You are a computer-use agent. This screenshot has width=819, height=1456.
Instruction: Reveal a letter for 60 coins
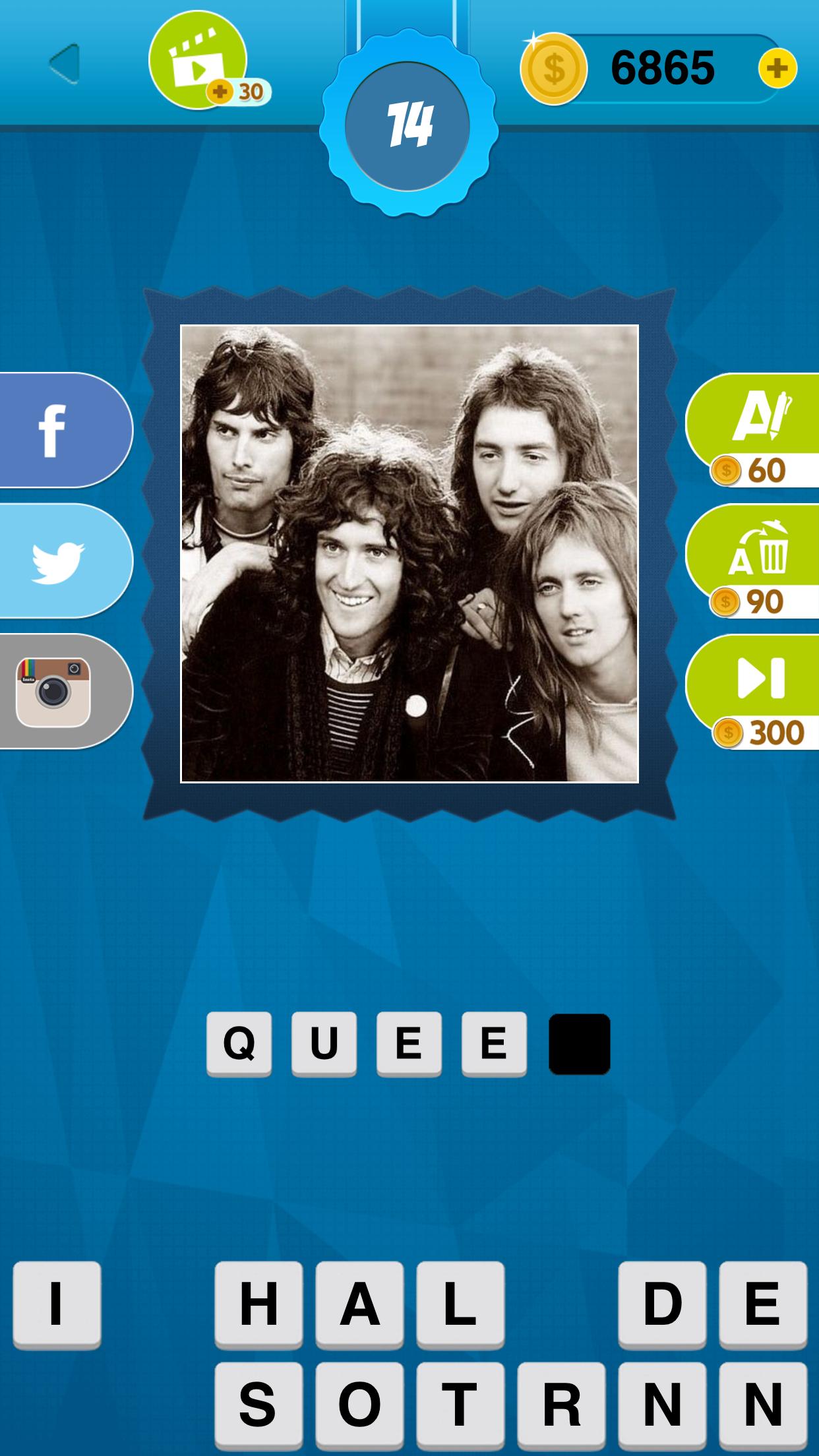[x=758, y=429]
